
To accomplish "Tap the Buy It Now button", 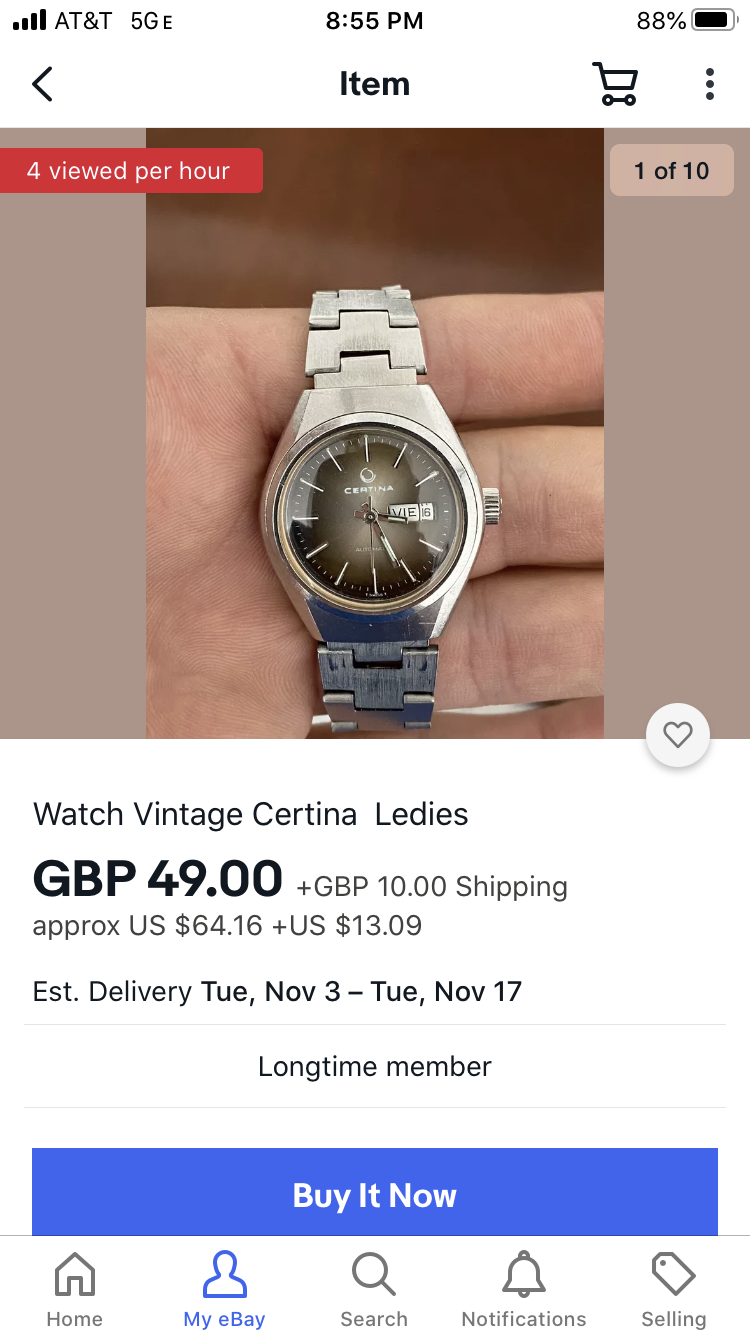I will [375, 1194].
